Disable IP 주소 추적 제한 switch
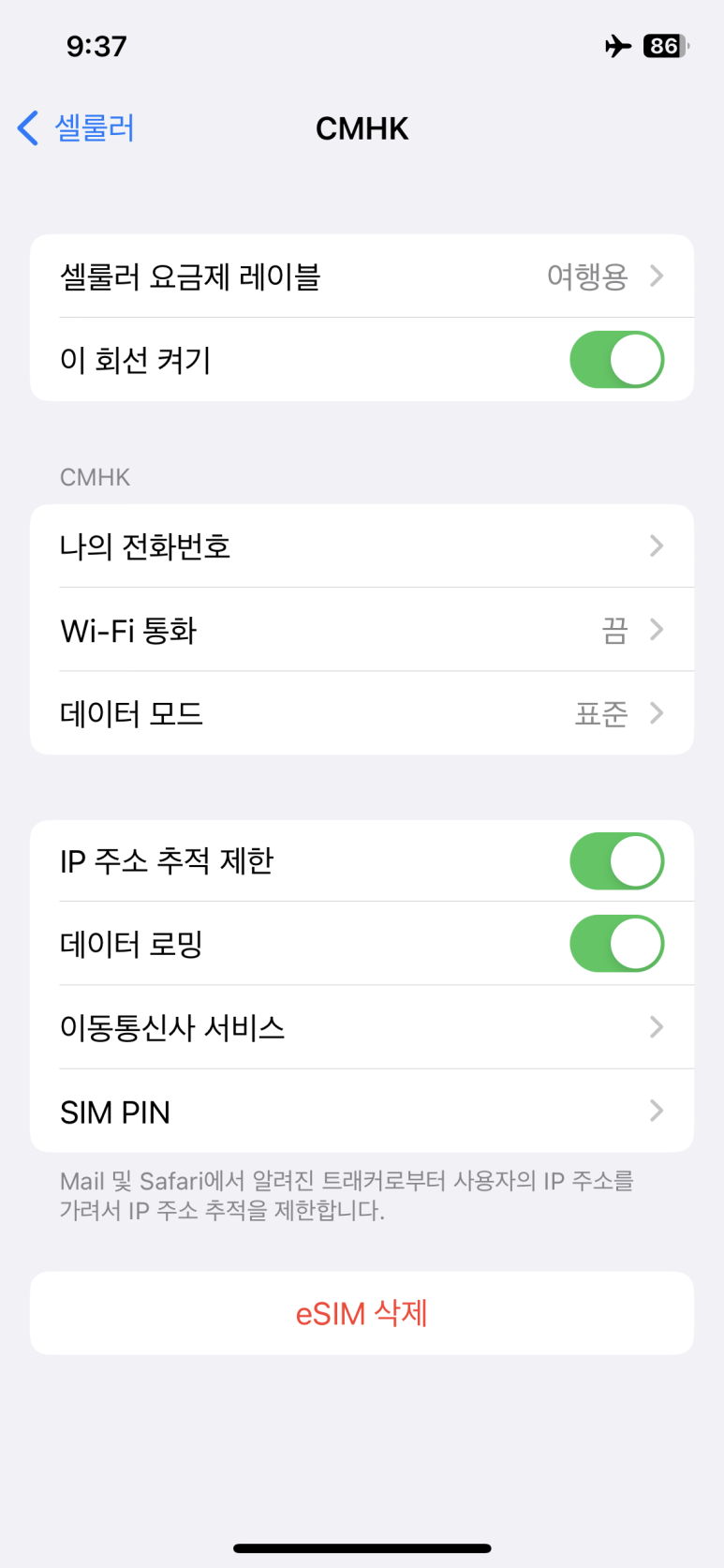Image resolution: width=724 pixels, height=1568 pixels. [x=616, y=861]
